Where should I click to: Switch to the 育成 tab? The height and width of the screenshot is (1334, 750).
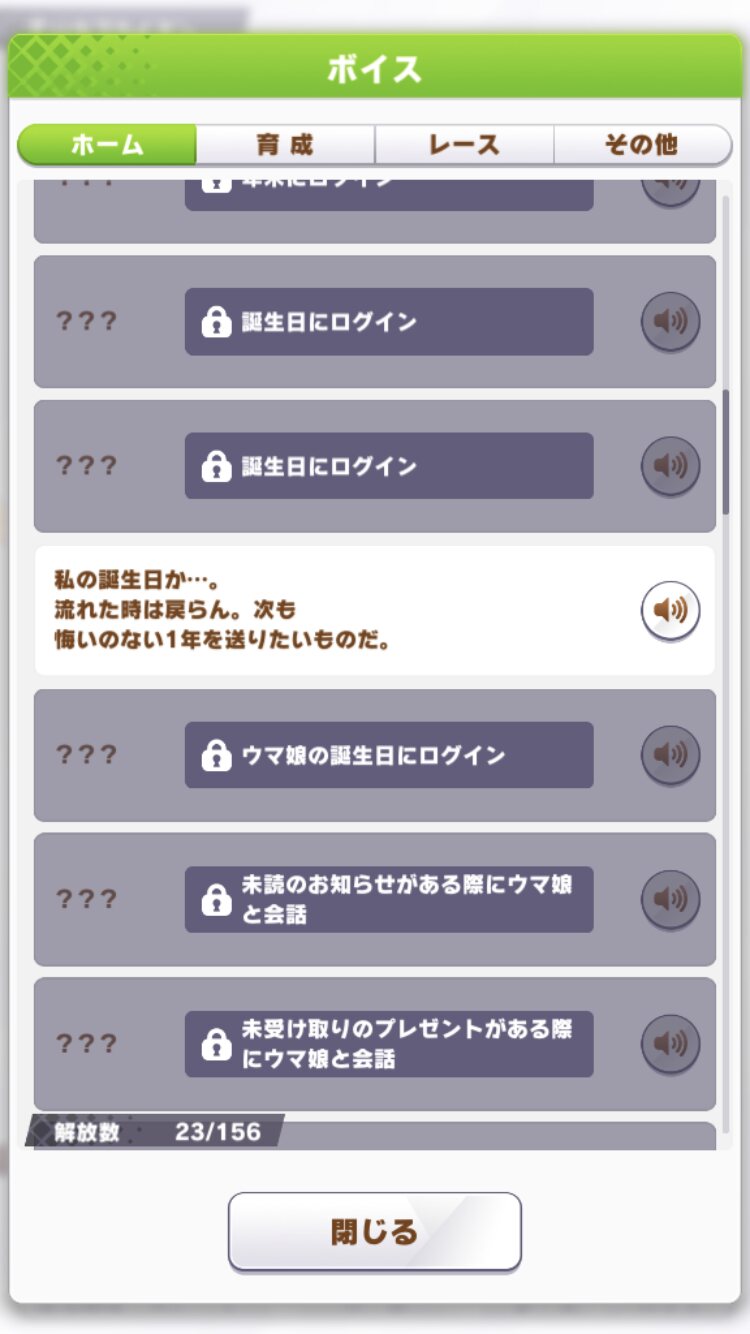(x=285, y=145)
